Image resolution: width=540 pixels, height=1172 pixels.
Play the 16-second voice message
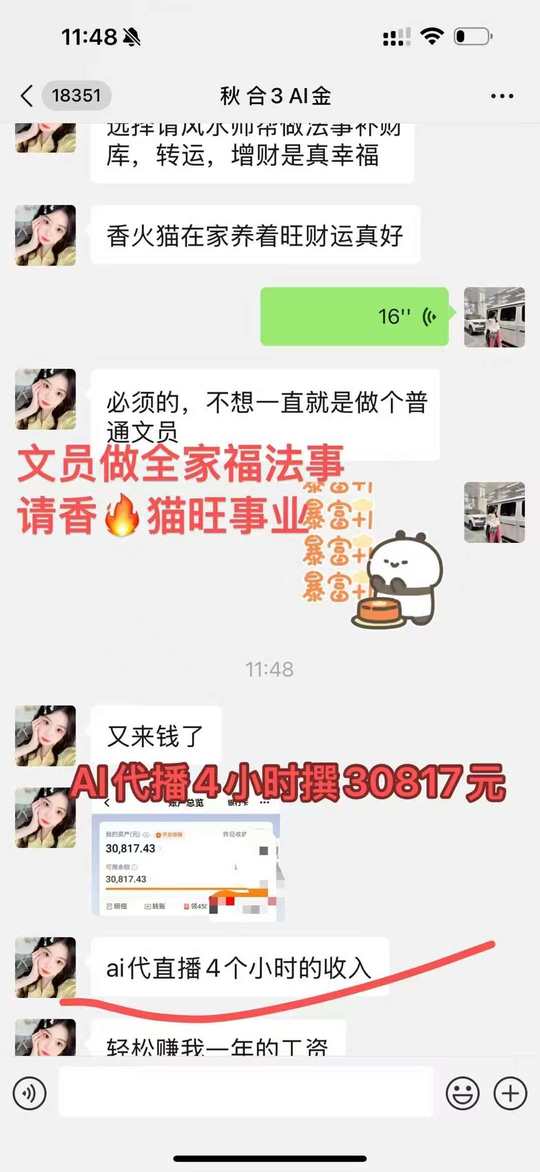pos(355,316)
